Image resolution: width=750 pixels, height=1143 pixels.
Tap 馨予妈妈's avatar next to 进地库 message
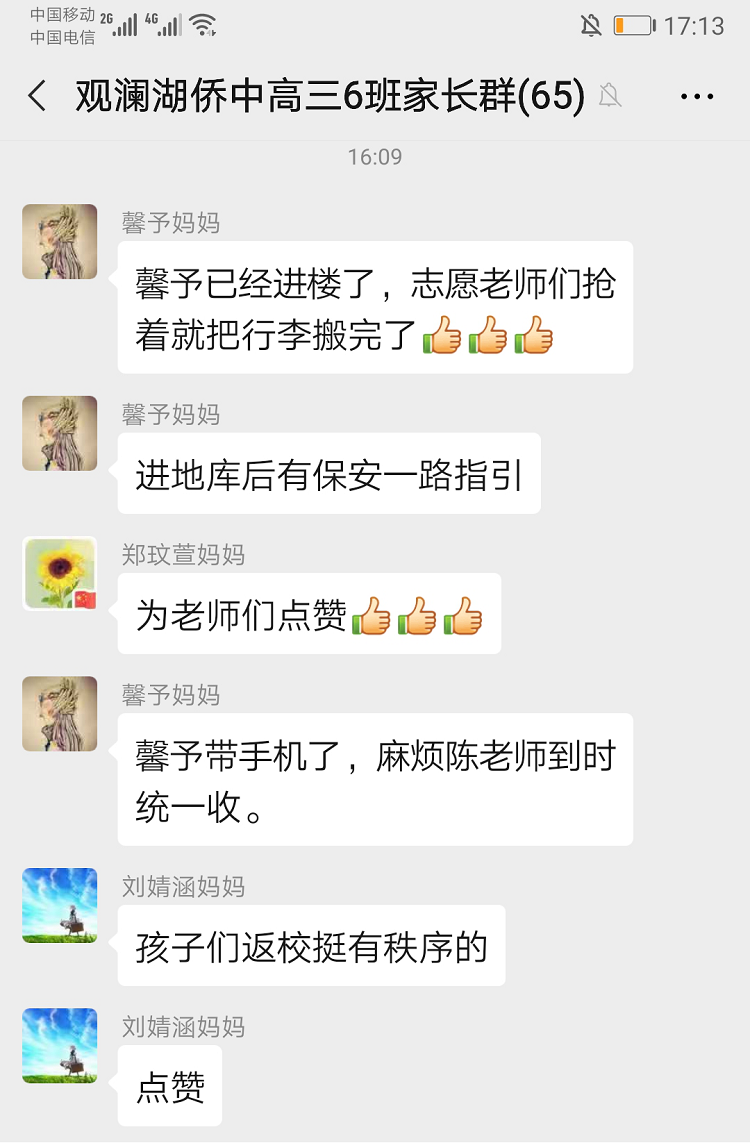60,433
